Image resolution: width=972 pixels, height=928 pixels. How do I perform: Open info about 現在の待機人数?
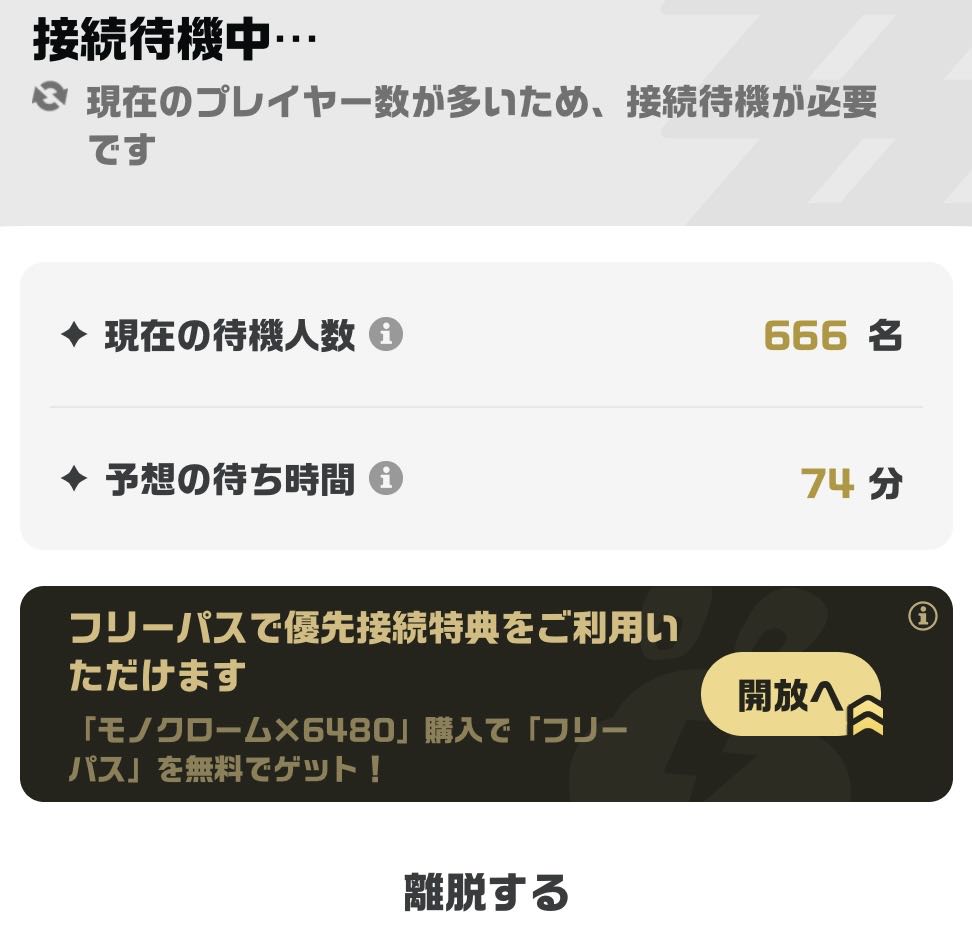386,335
